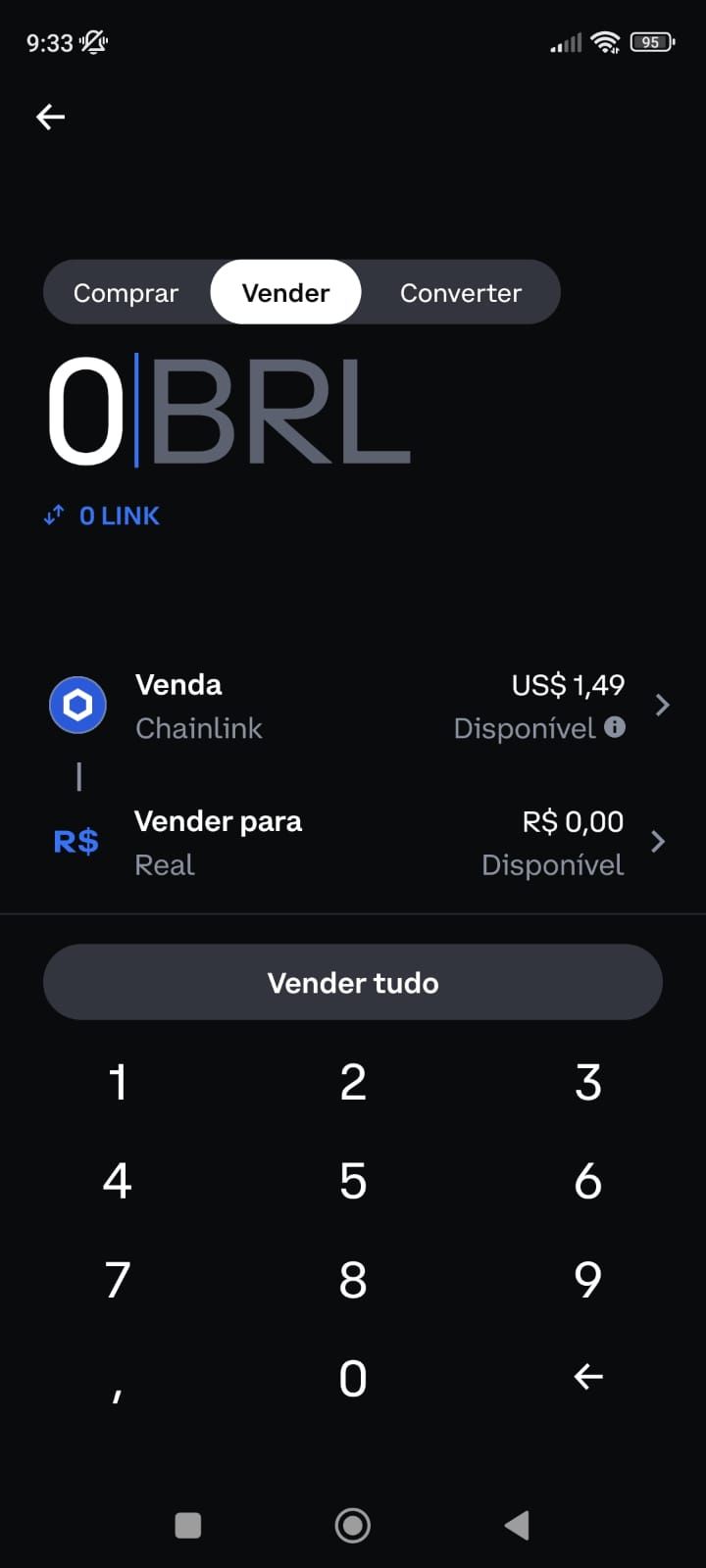Switch to the Comprar tab

point(126,292)
